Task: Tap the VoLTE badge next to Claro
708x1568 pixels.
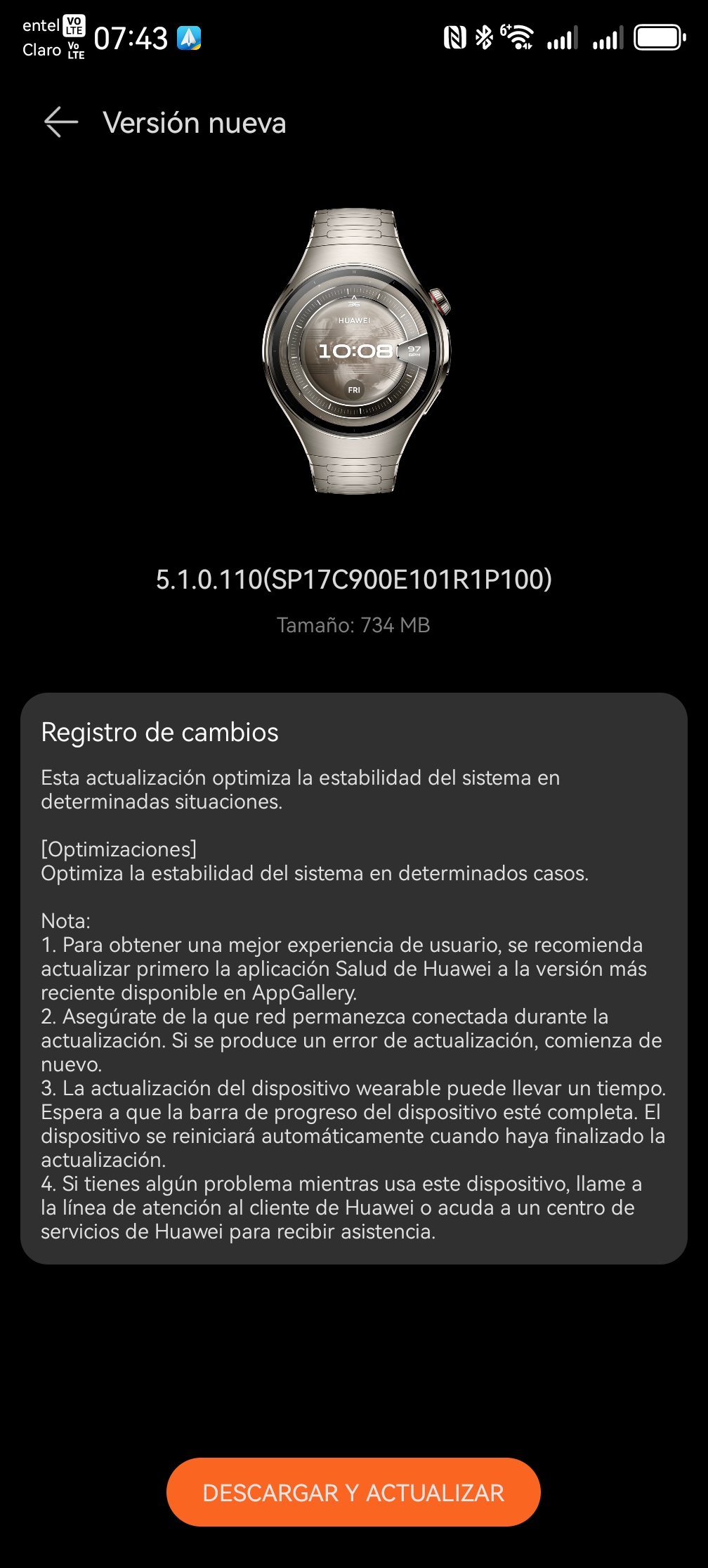Action: click(74, 51)
